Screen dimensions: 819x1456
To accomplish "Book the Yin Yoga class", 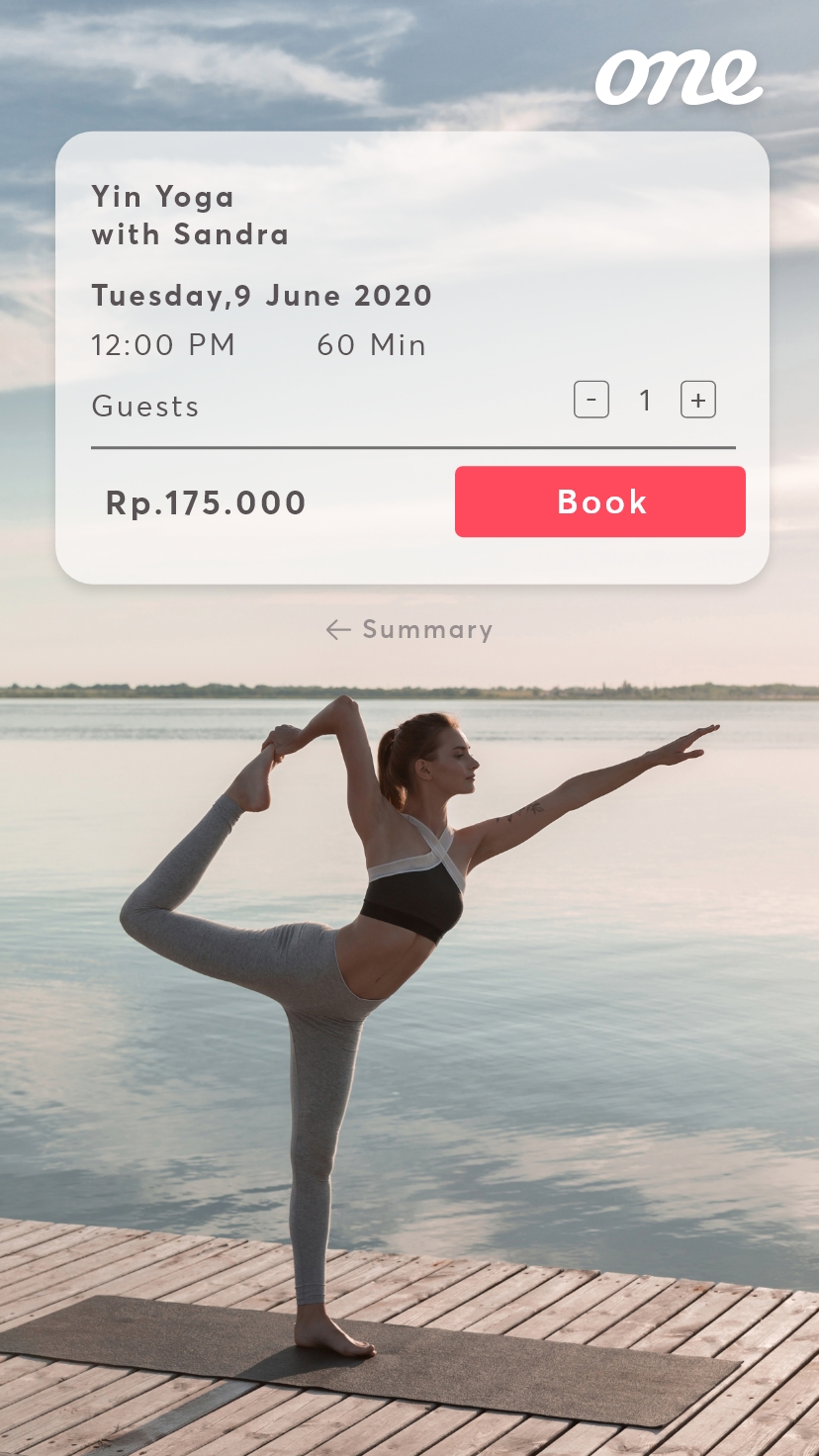I will (x=600, y=501).
